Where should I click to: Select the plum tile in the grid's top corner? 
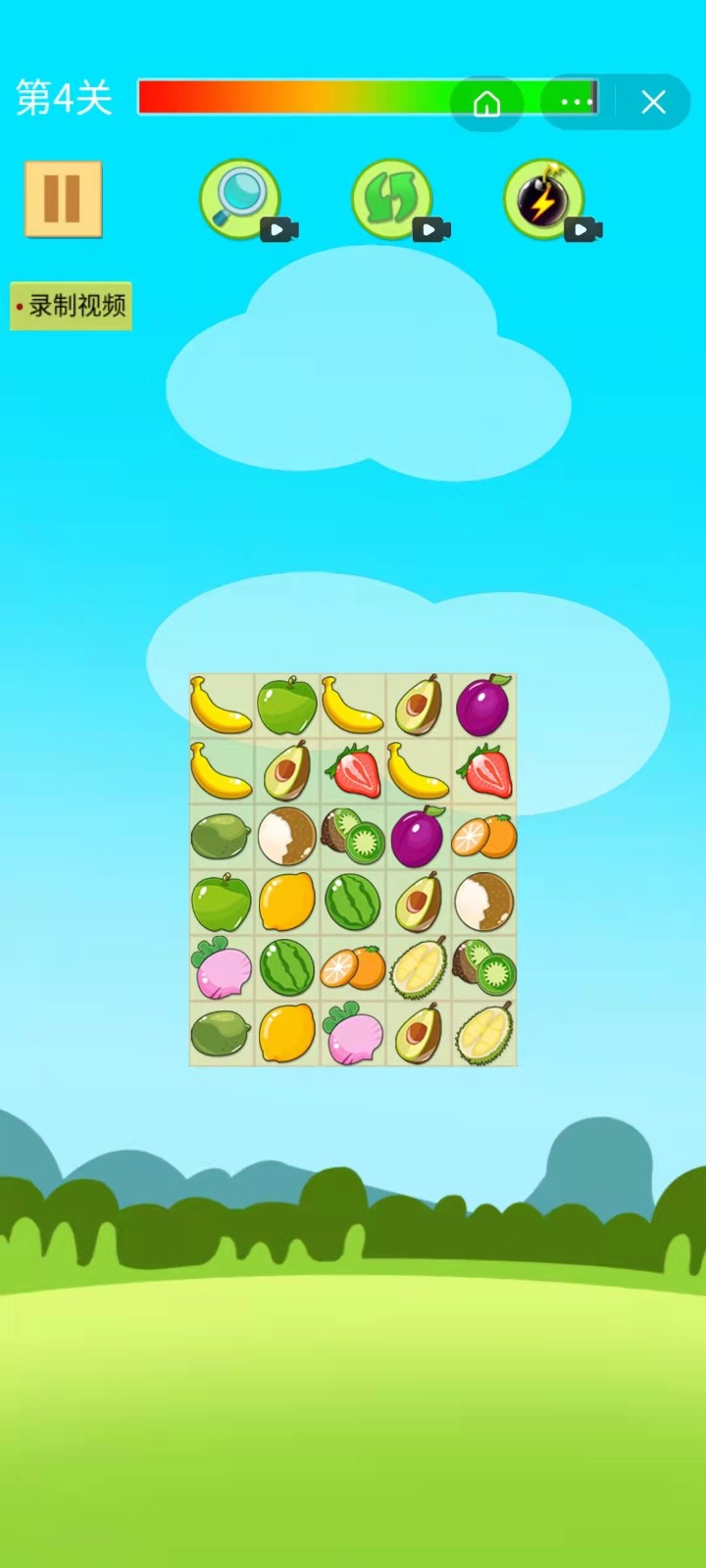pyautogui.click(x=483, y=706)
